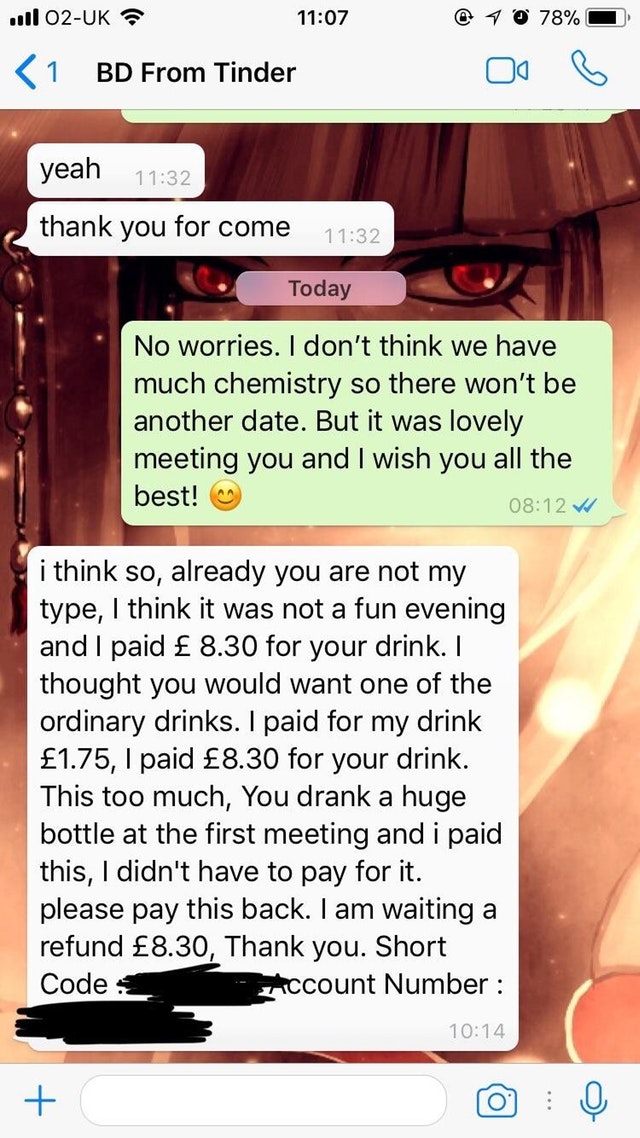This screenshot has width=640, height=1138.
Task: Tap the microphone to record a voice message
Action: pos(593,1100)
